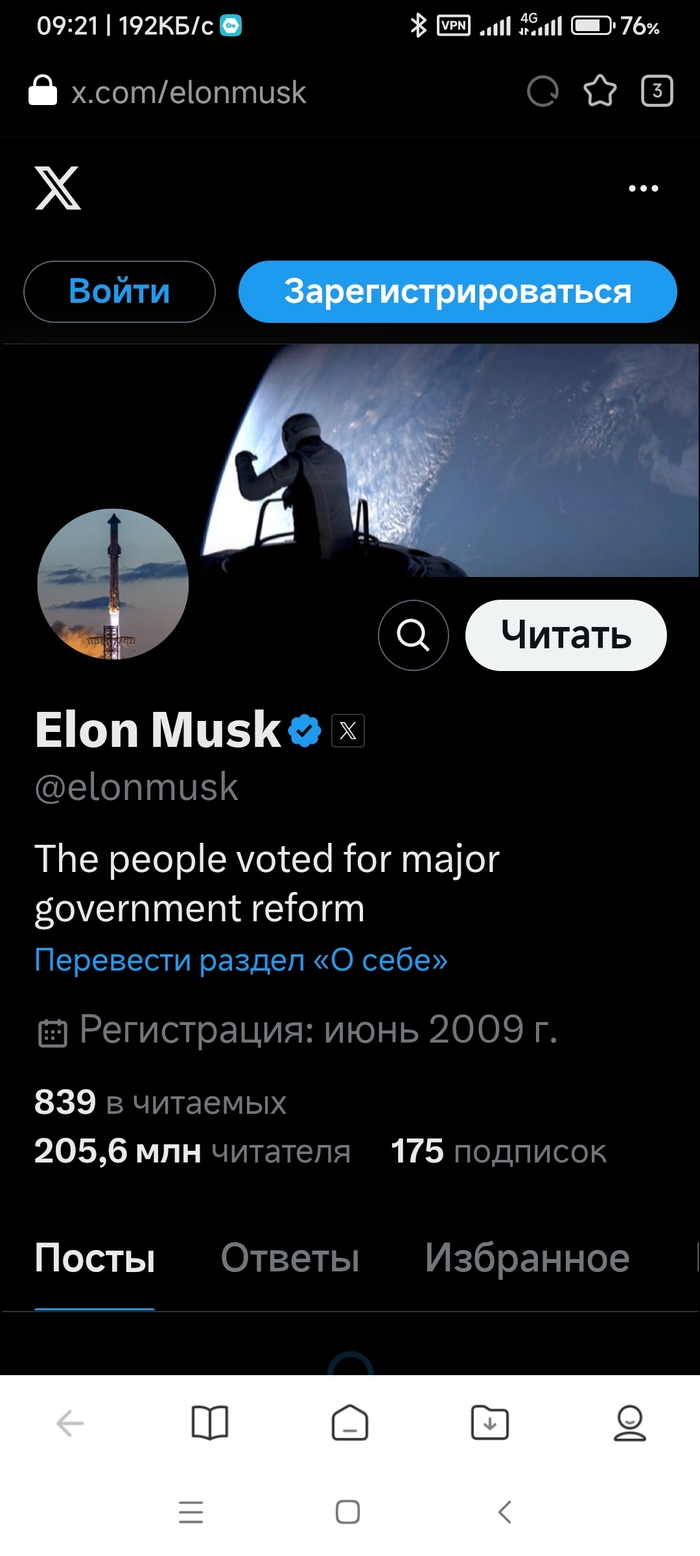Open the 839 в читаемых list
The image size is (700, 1556).
point(160,1102)
